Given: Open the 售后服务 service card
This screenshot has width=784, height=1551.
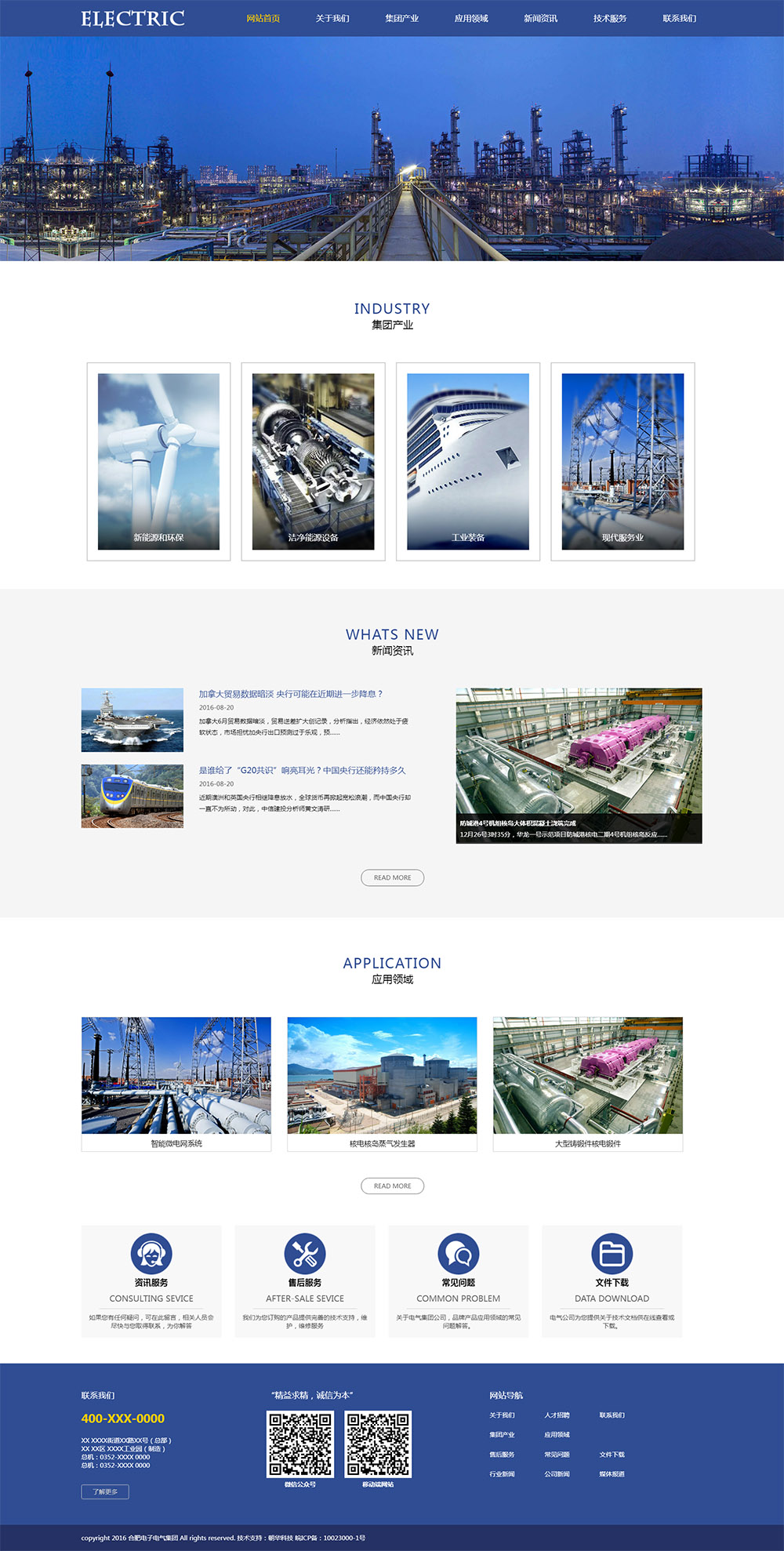Looking at the screenshot, I should tap(305, 1280).
